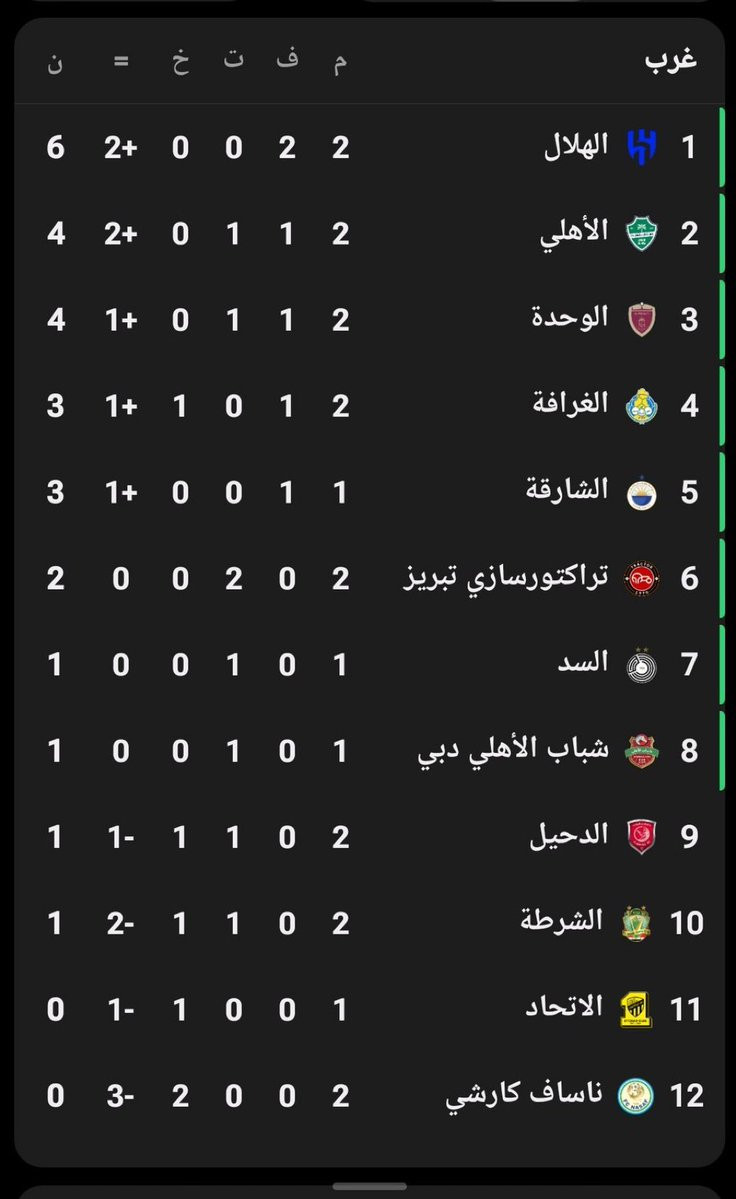
Task: Open الغرافة team details
Action: (x=369, y=406)
